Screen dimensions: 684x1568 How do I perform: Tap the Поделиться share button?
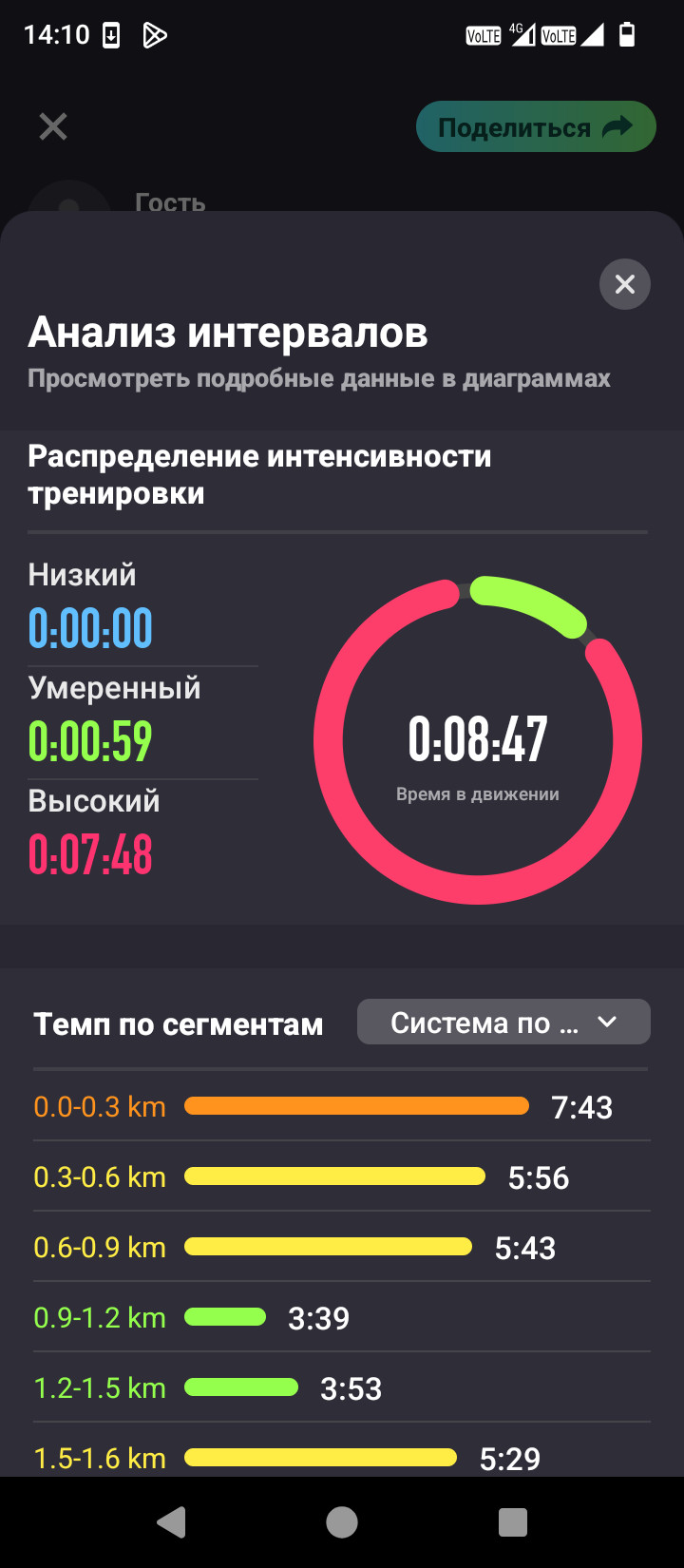pos(536,126)
